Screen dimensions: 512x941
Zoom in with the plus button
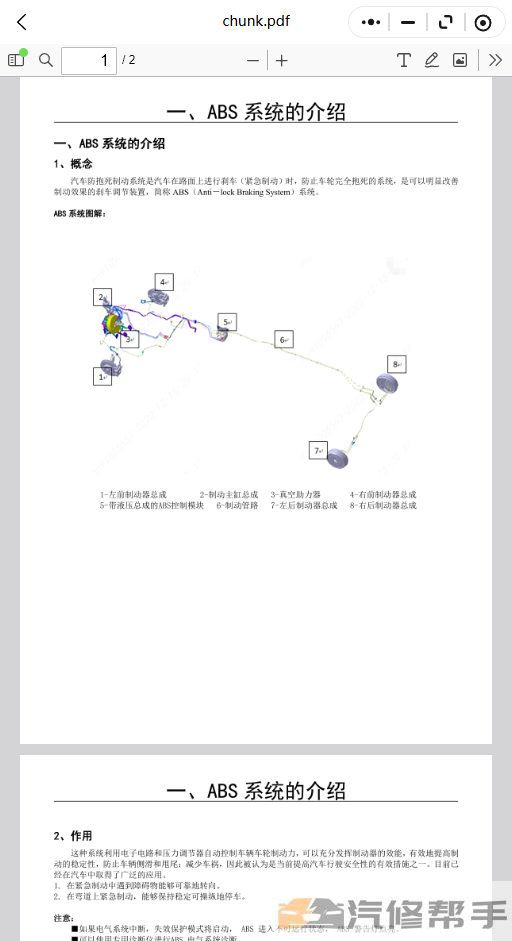282,60
